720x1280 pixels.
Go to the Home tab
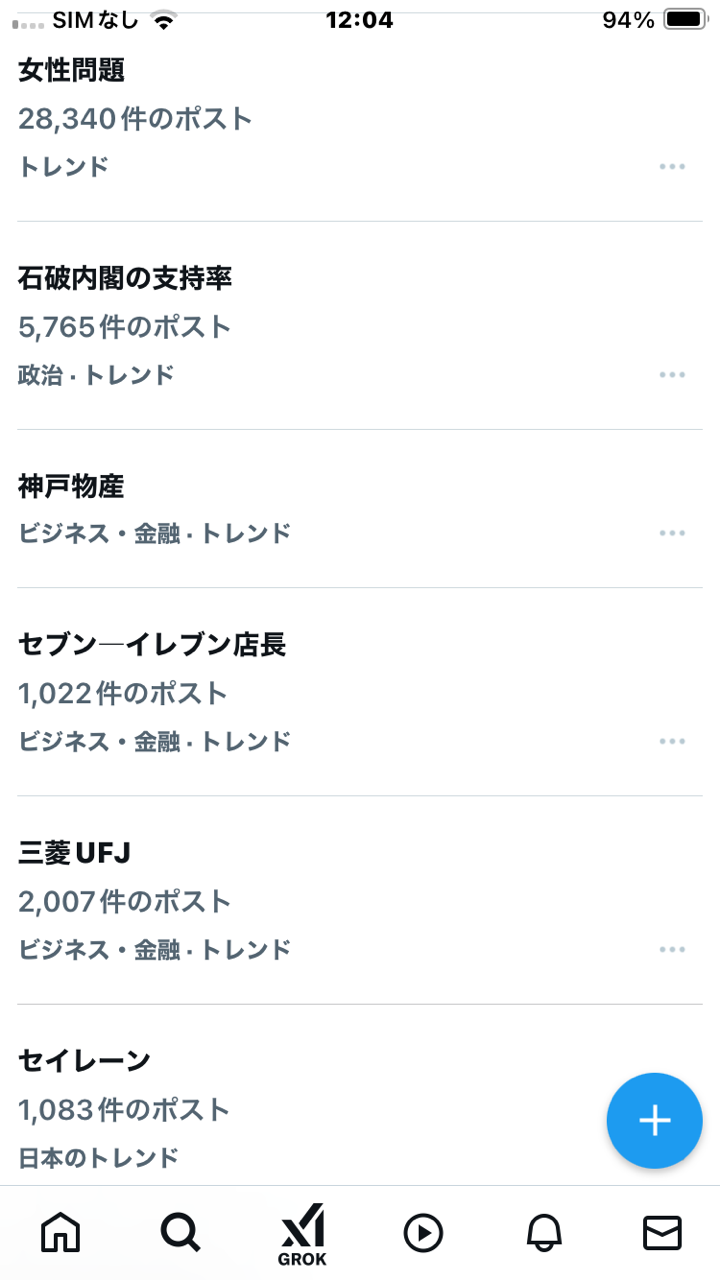tap(60, 1233)
